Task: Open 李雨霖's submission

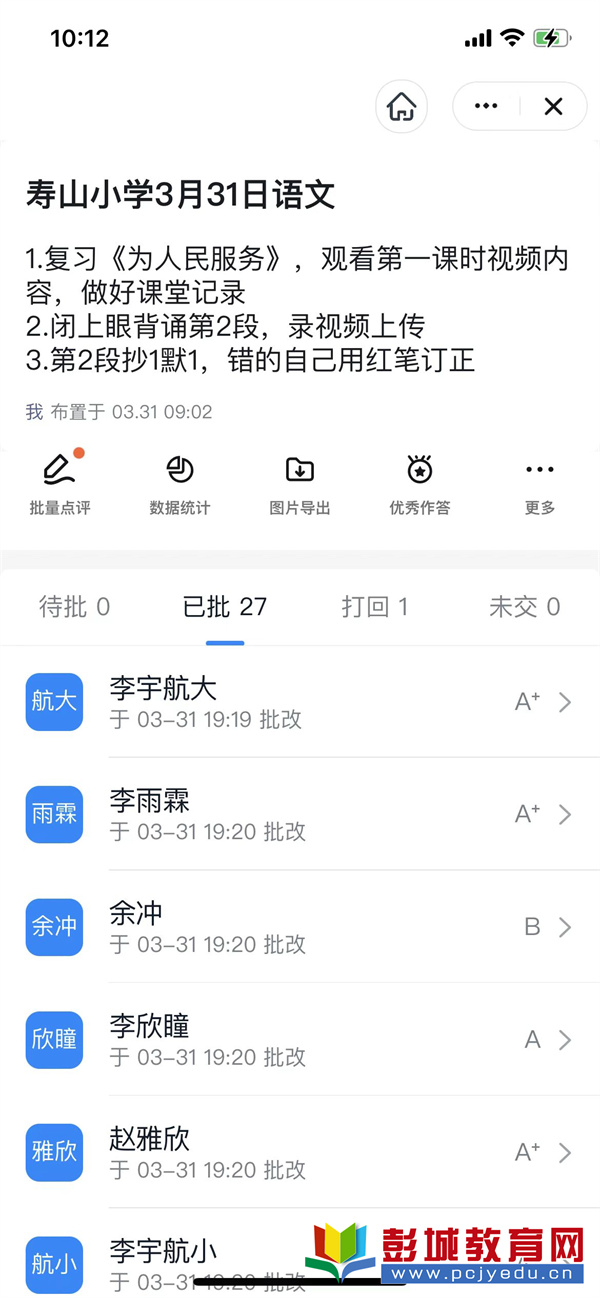Action: [x=300, y=814]
